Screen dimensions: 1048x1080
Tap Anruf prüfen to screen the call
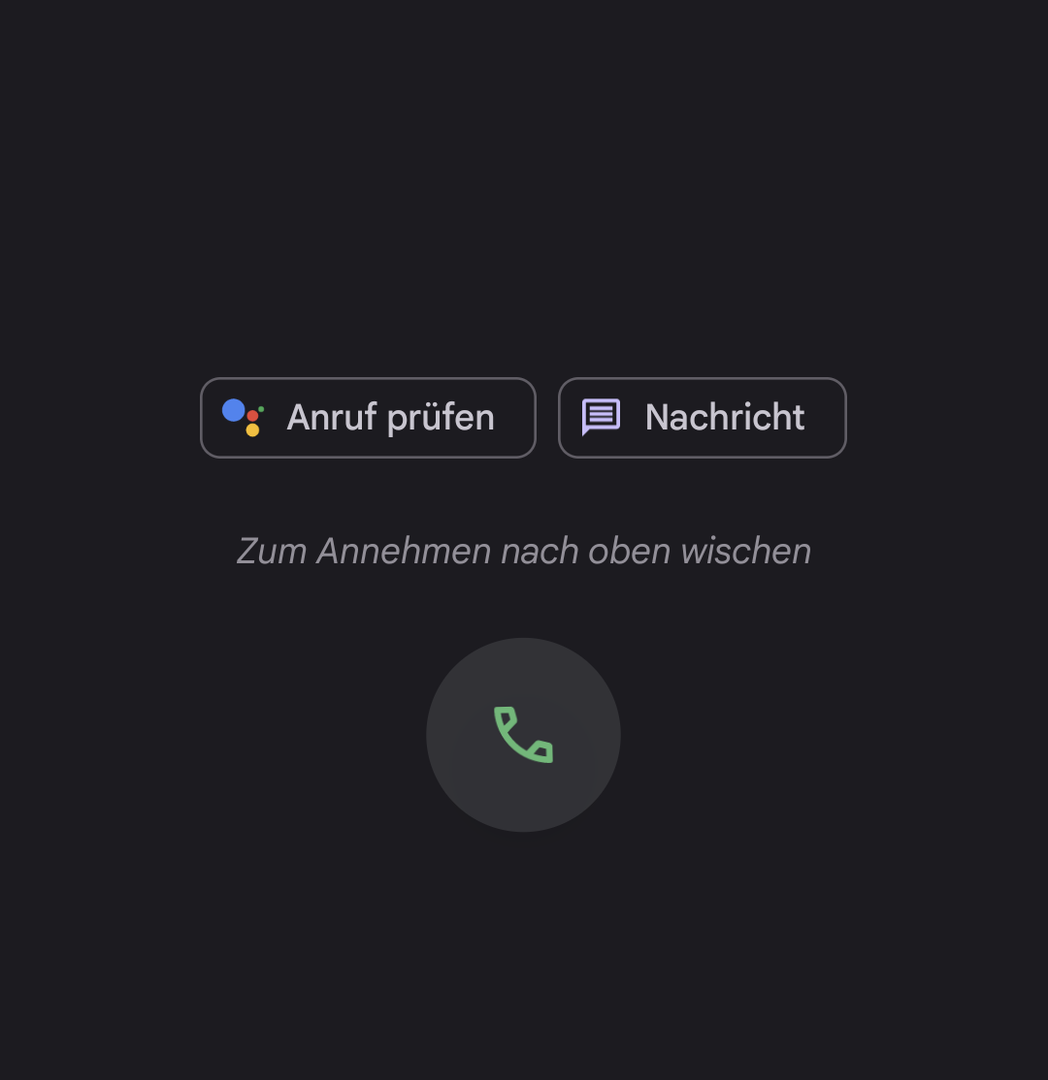click(x=368, y=418)
